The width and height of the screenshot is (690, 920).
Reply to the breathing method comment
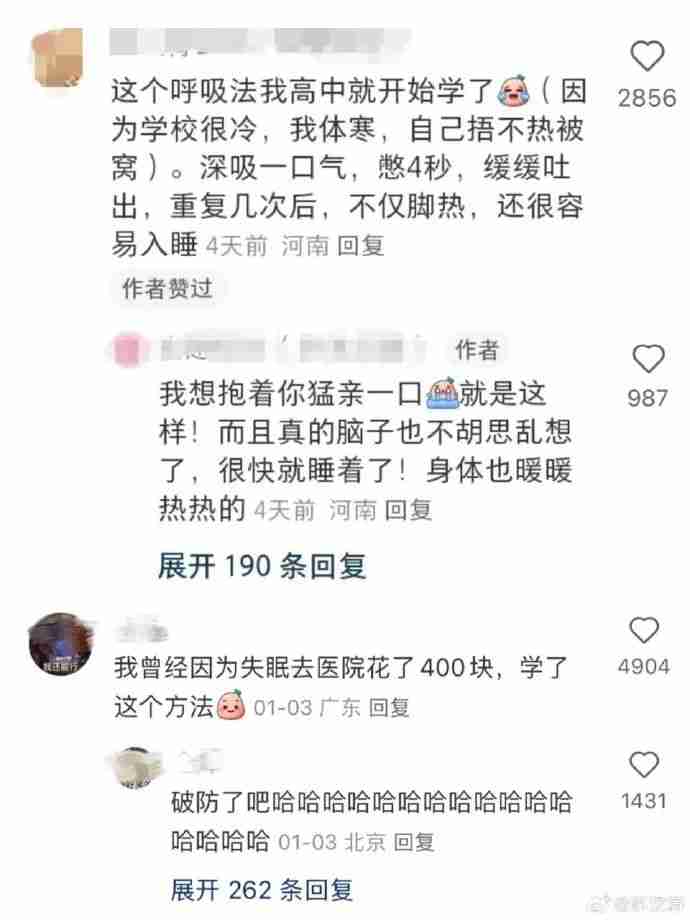(361, 246)
